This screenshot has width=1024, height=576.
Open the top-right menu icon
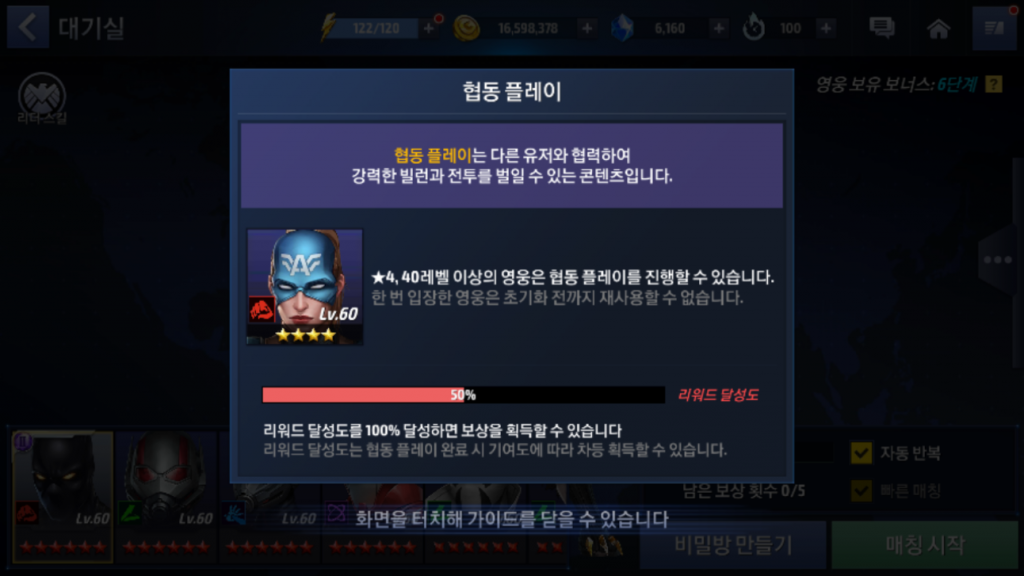tap(993, 28)
